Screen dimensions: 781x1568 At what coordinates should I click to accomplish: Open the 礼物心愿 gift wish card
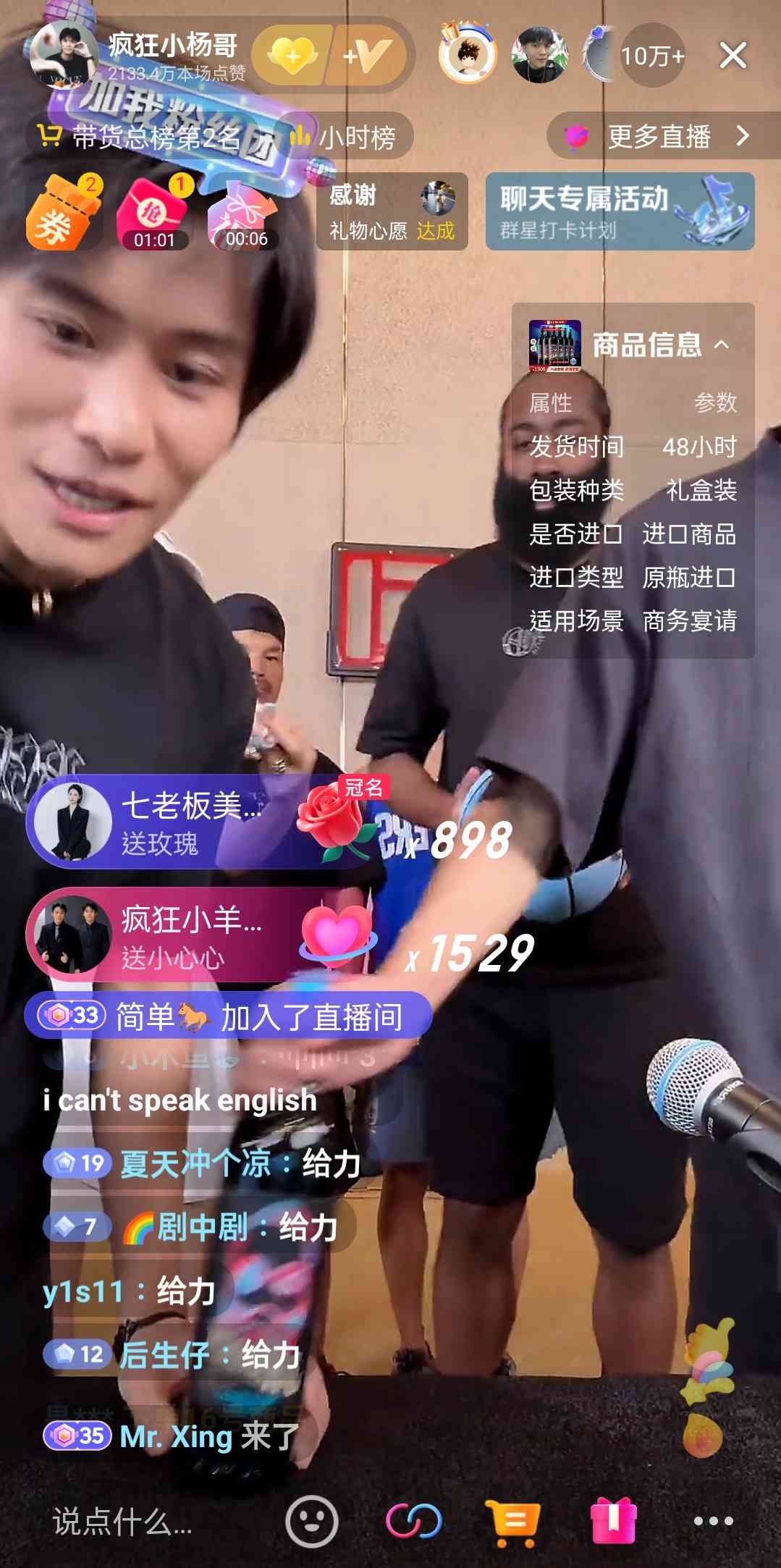[x=392, y=212]
